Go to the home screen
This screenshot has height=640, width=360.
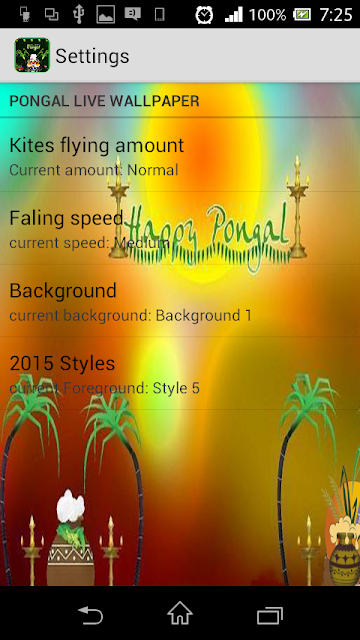tap(180, 613)
